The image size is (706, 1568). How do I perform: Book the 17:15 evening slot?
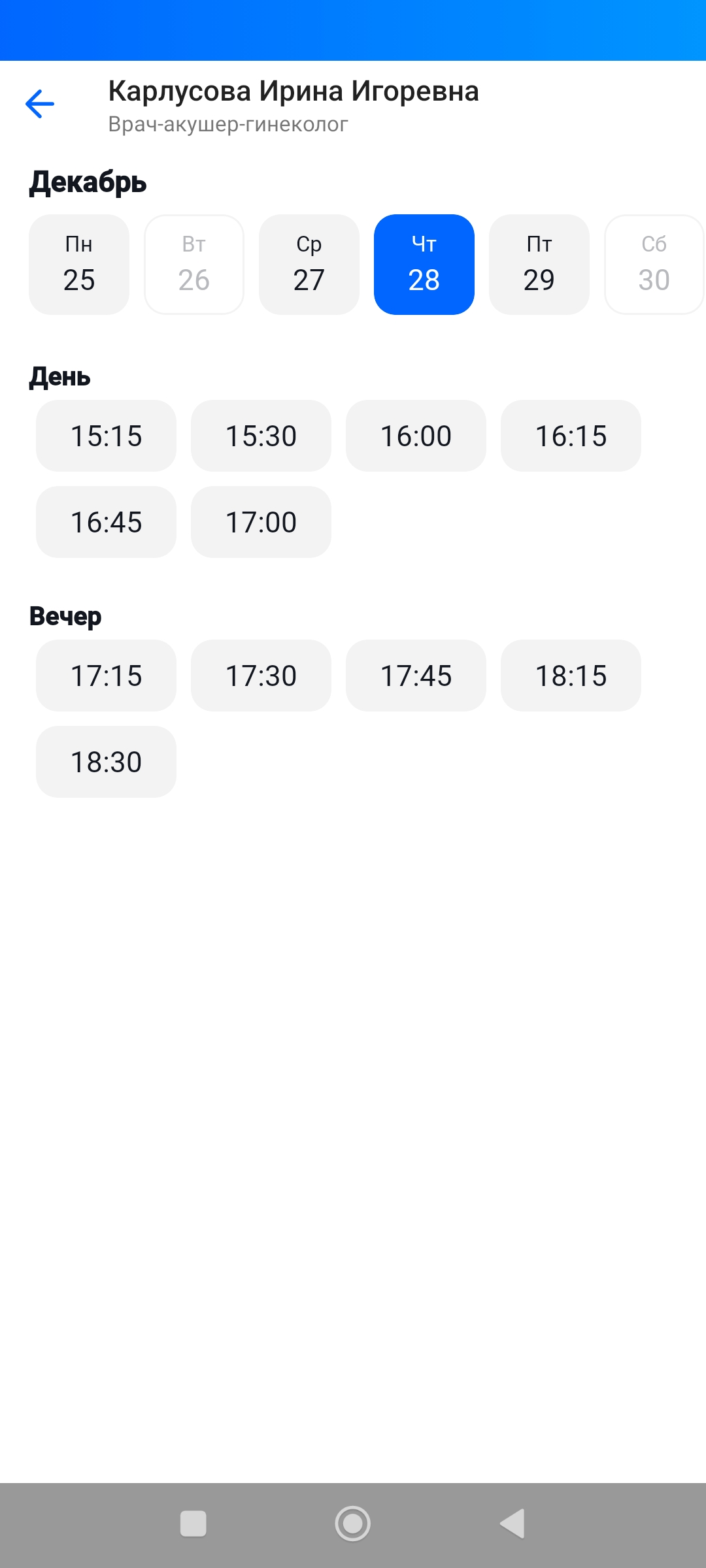coord(106,676)
